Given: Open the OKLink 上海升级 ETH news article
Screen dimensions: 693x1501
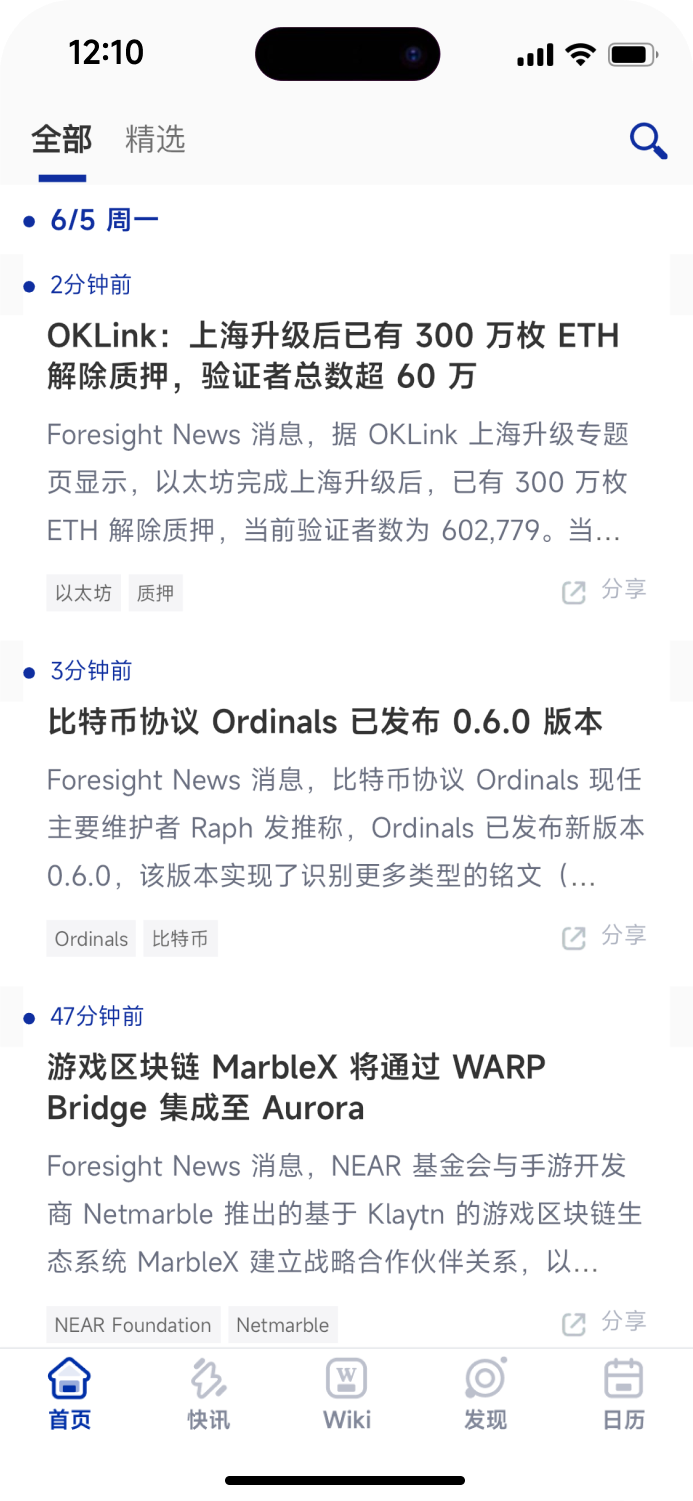Looking at the screenshot, I should pyautogui.click(x=333, y=356).
